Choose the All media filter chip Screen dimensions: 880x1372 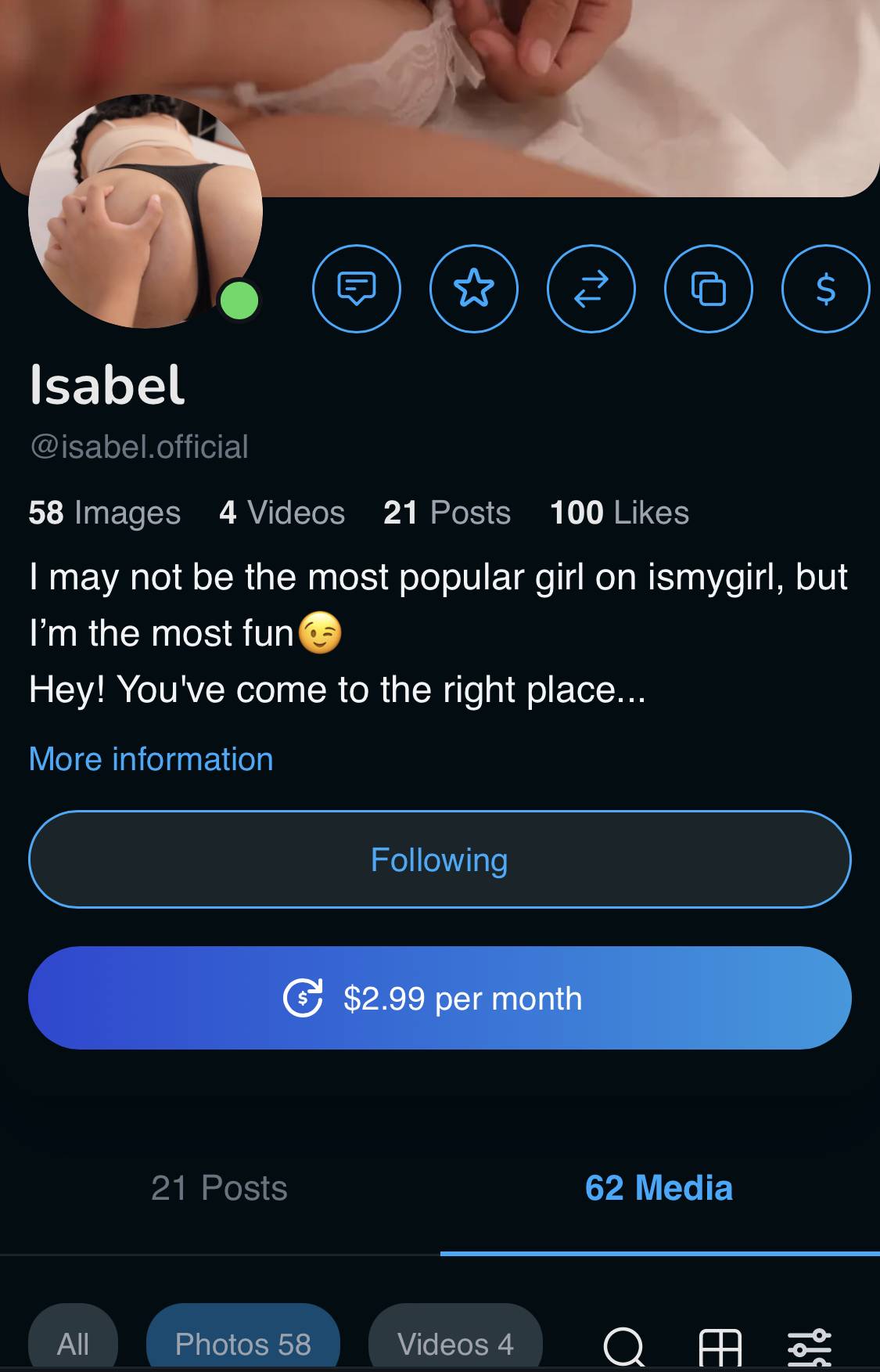tap(73, 1344)
